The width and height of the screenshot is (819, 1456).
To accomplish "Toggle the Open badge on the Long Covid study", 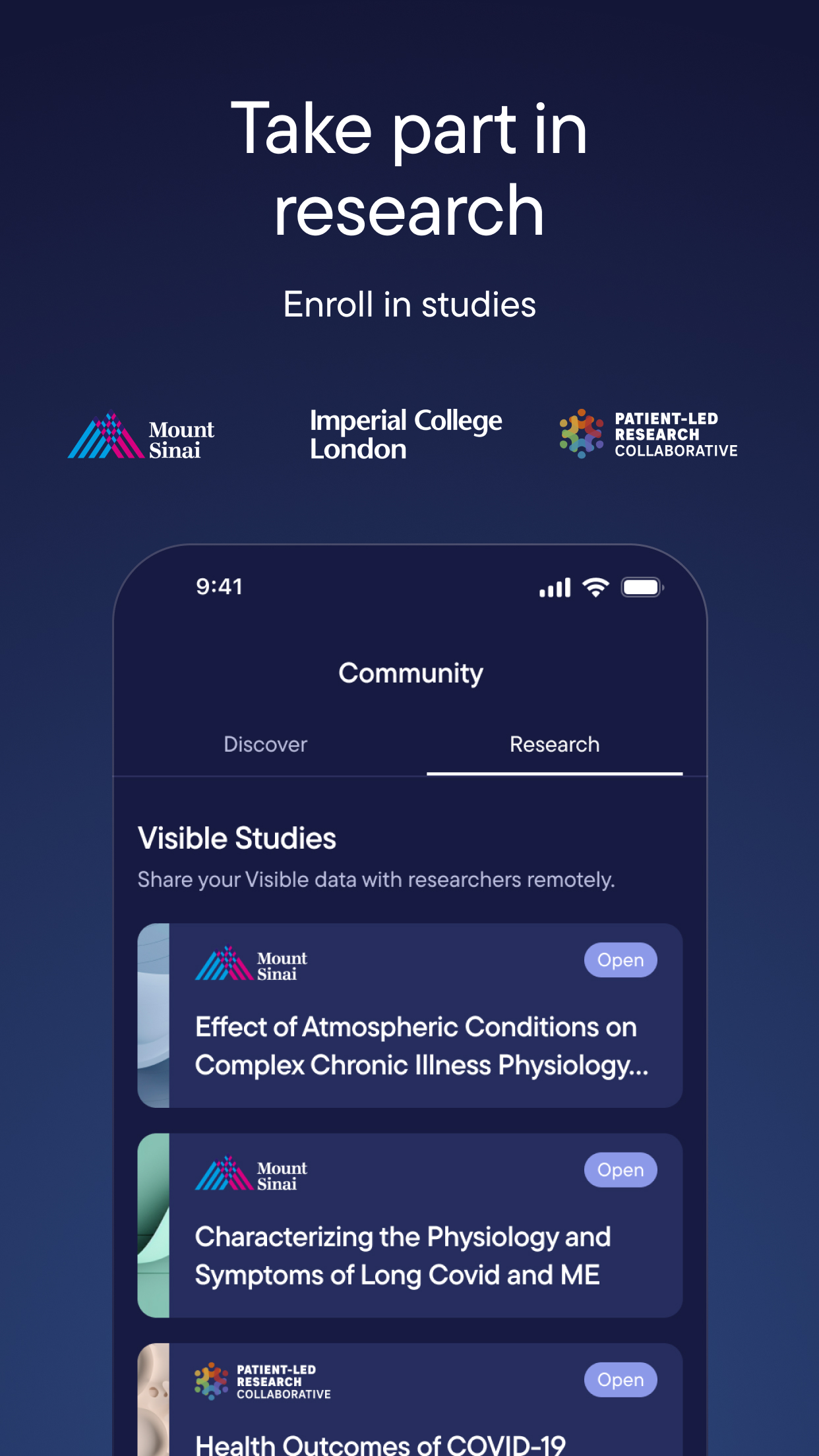I will point(620,1170).
